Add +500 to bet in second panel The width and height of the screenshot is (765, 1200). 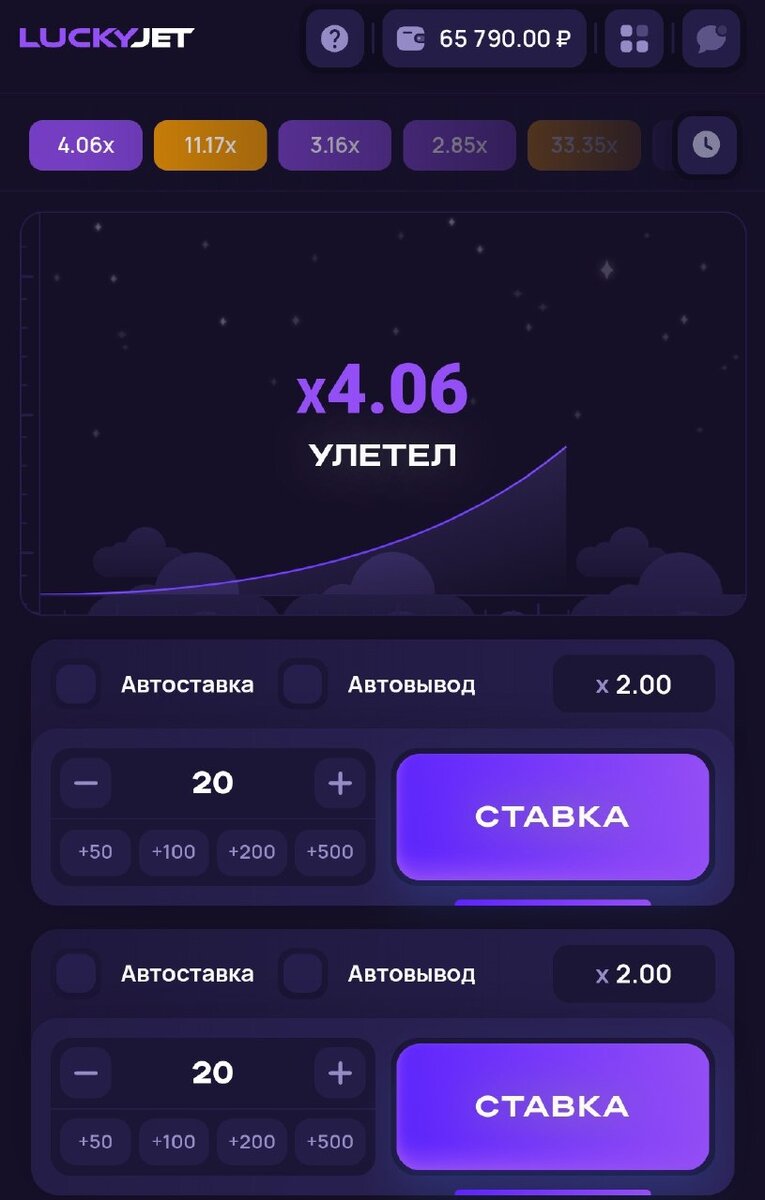tap(330, 1141)
